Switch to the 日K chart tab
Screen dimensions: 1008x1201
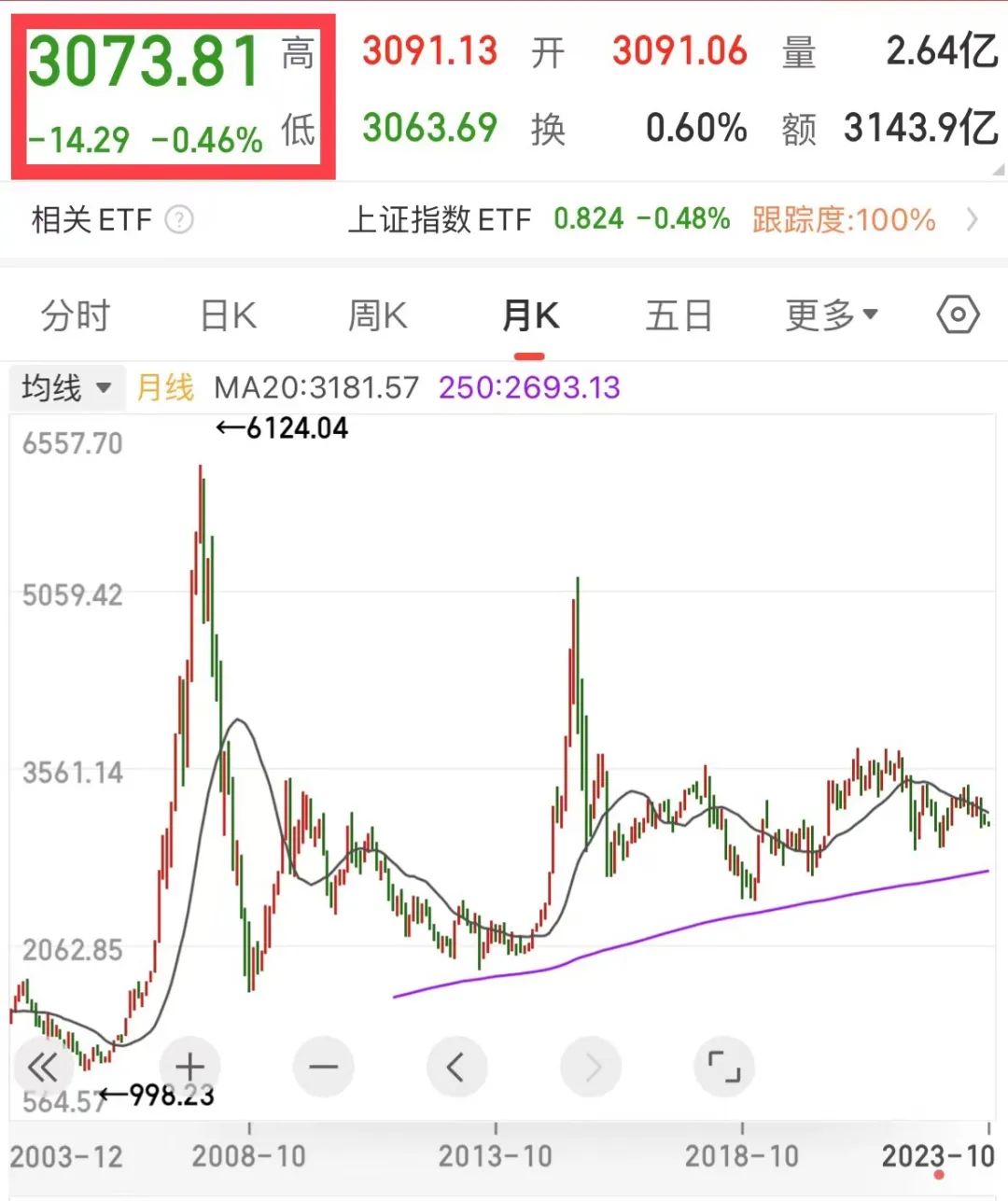pyautogui.click(x=229, y=316)
